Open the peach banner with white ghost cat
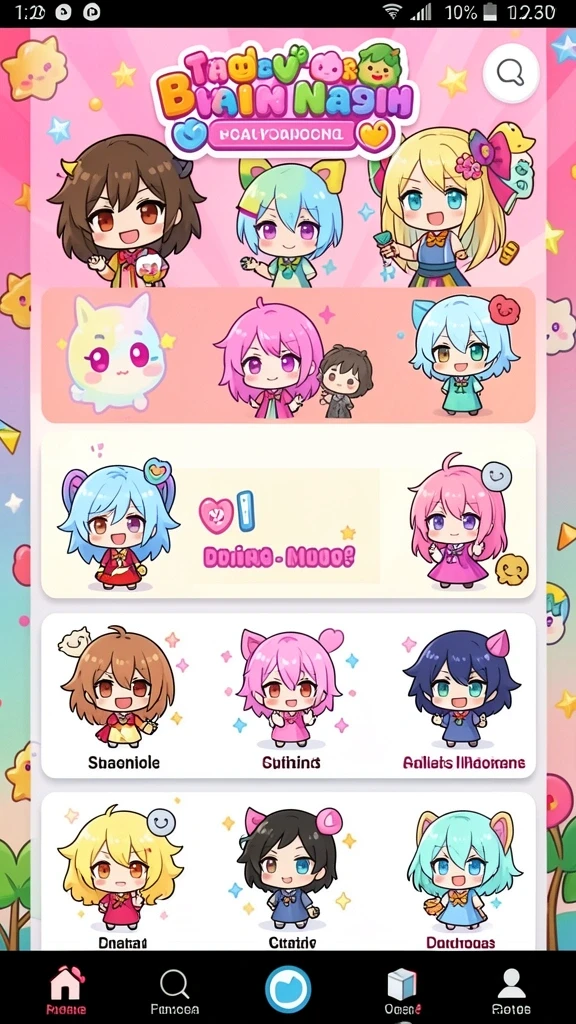Screen dimensions: 576x1024 coord(288,355)
